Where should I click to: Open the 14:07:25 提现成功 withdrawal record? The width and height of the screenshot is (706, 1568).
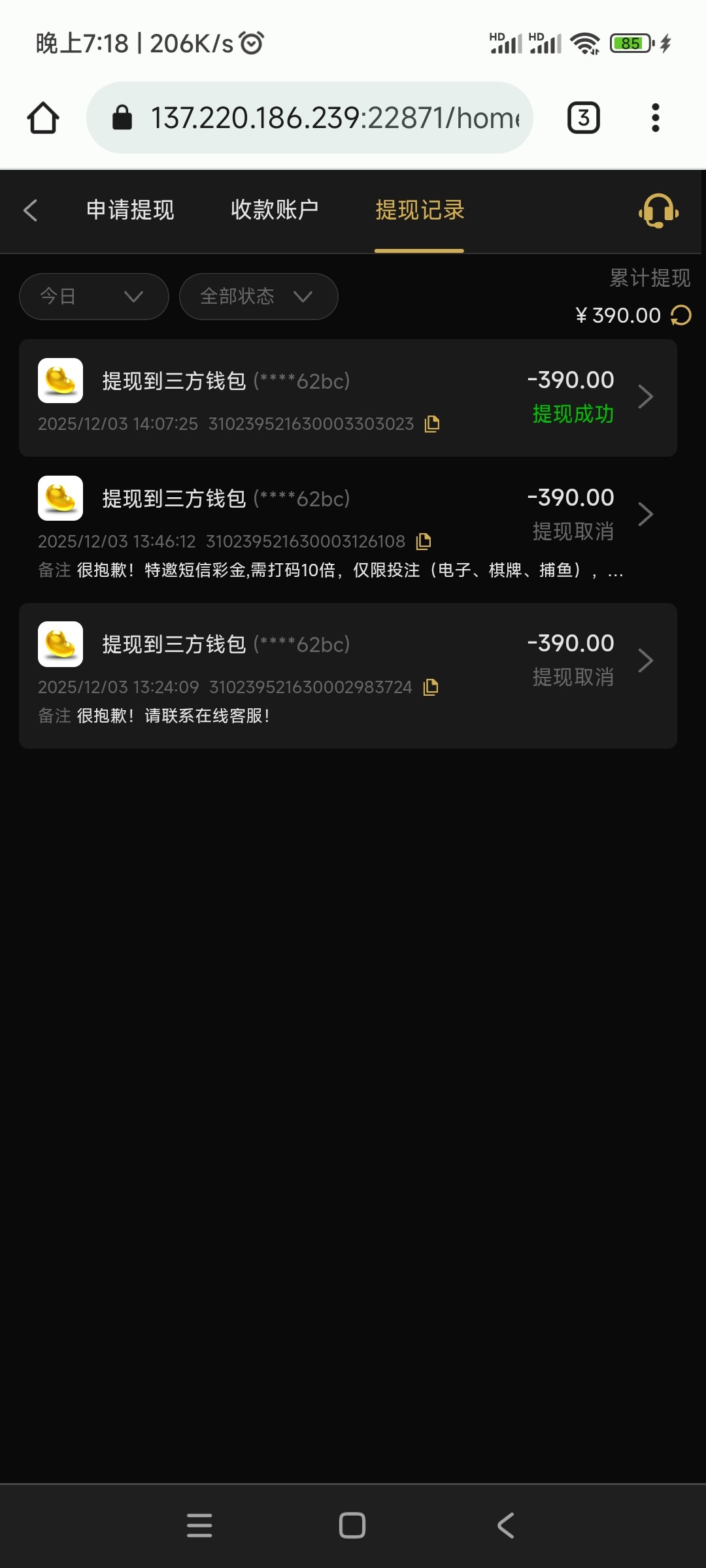pyautogui.click(x=347, y=397)
